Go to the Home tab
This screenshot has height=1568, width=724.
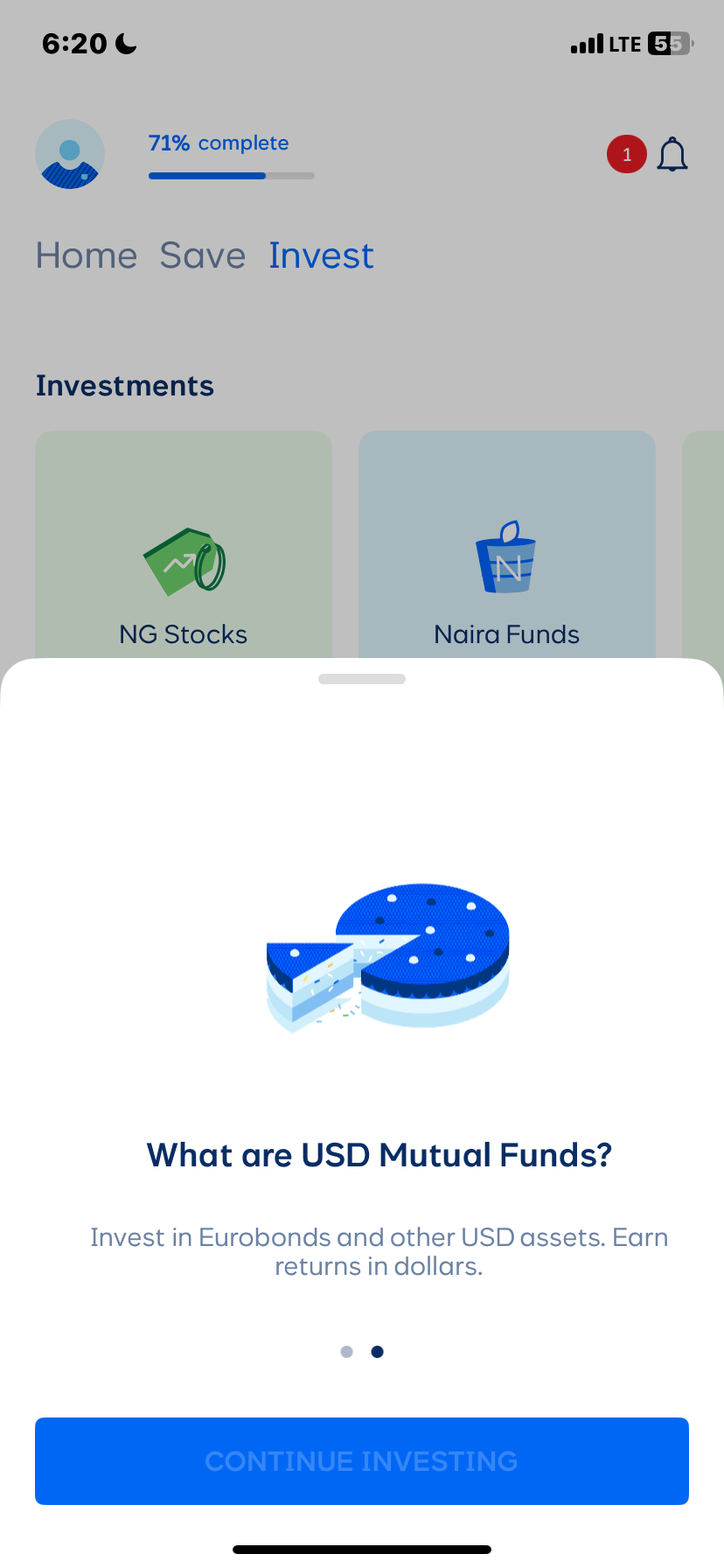(x=86, y=255)
